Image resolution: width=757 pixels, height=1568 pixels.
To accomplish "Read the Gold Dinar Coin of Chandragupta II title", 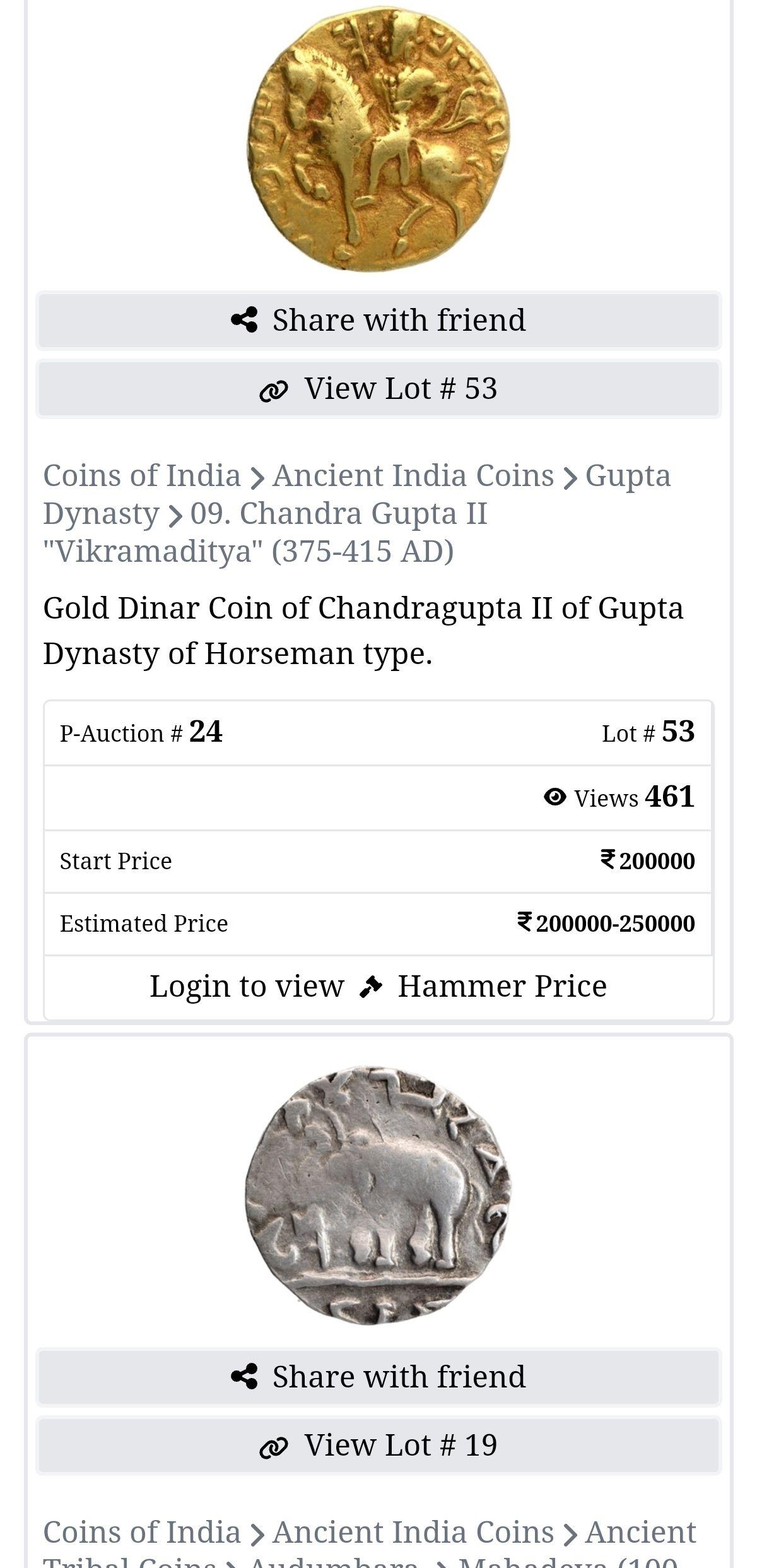I will point(363,630).
